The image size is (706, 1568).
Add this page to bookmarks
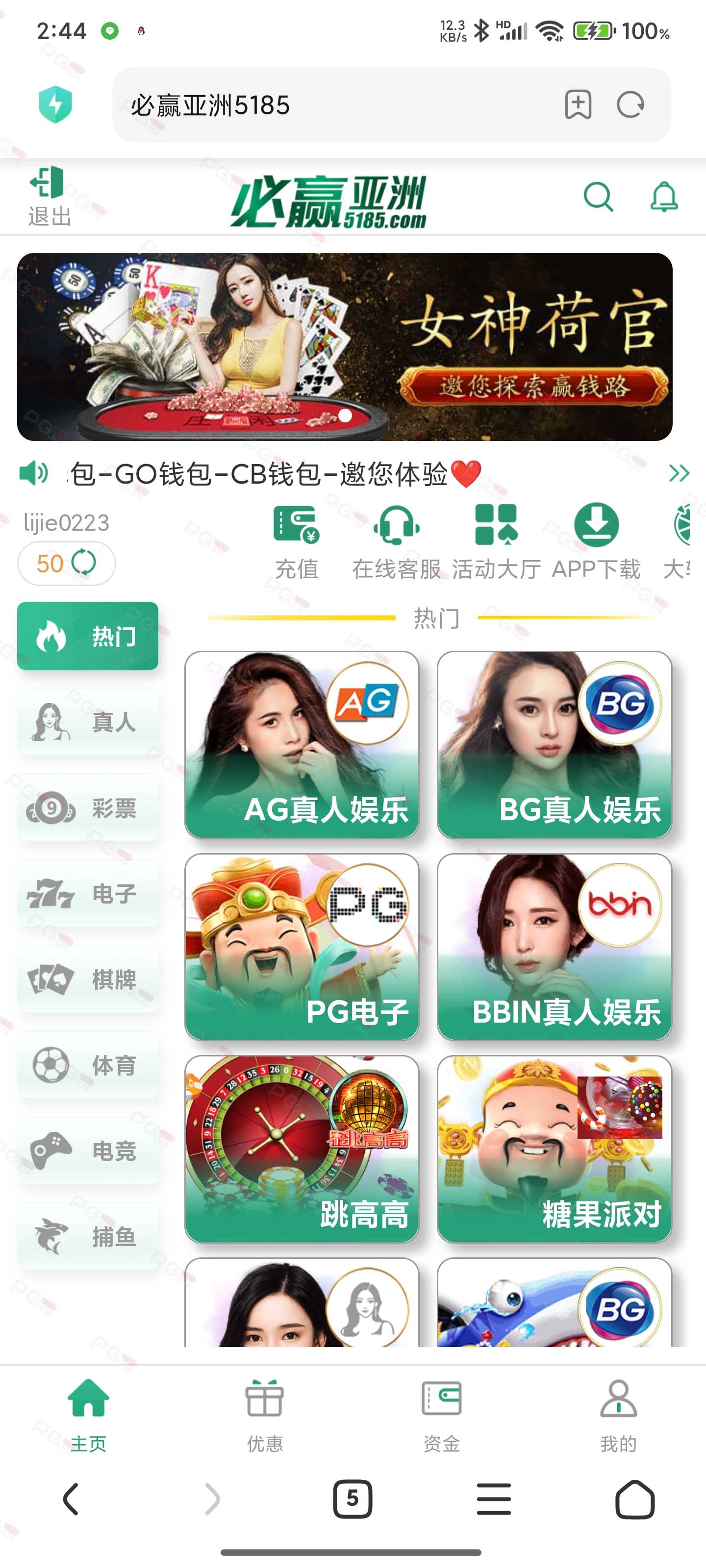click(578, 105)
